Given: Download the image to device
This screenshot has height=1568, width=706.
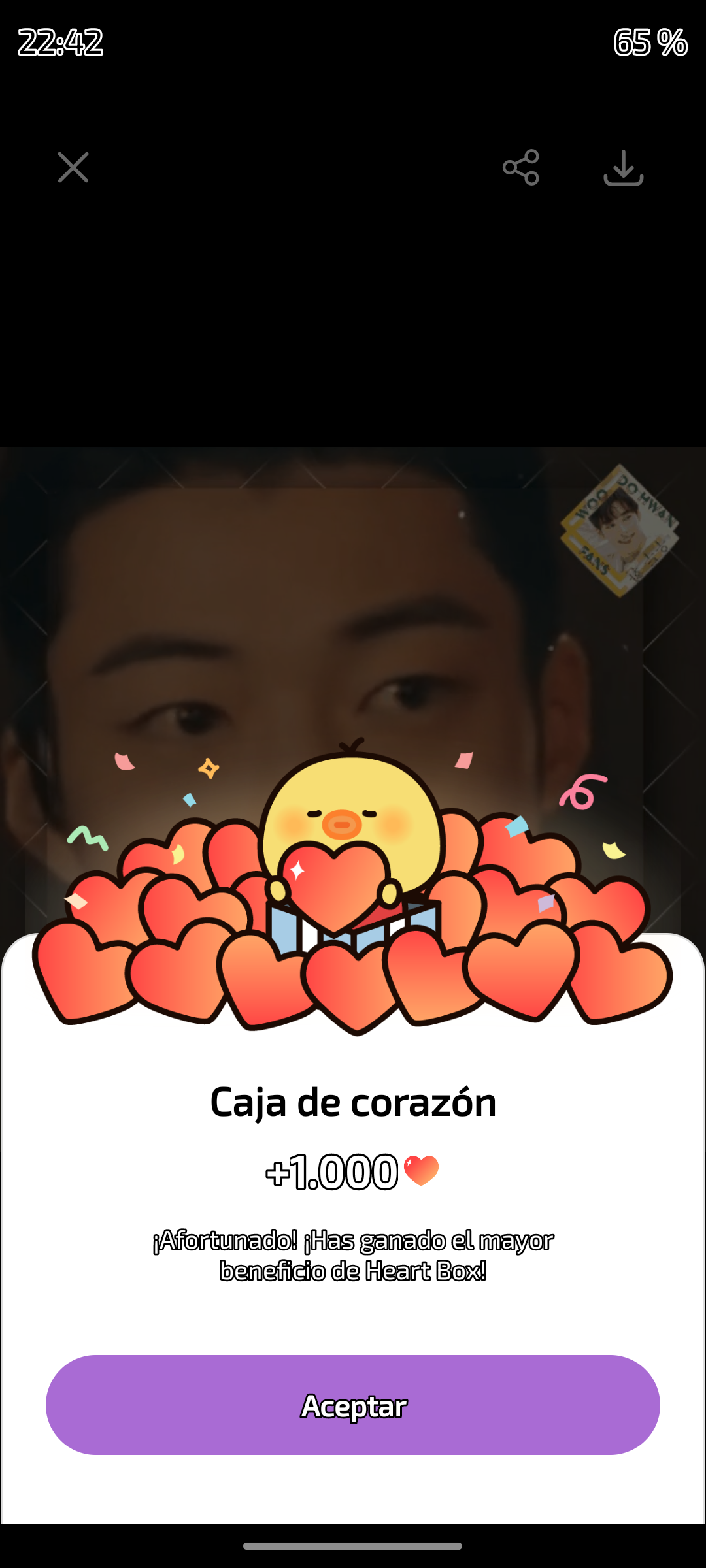Looking at the screenshot, I should point(623,168).
